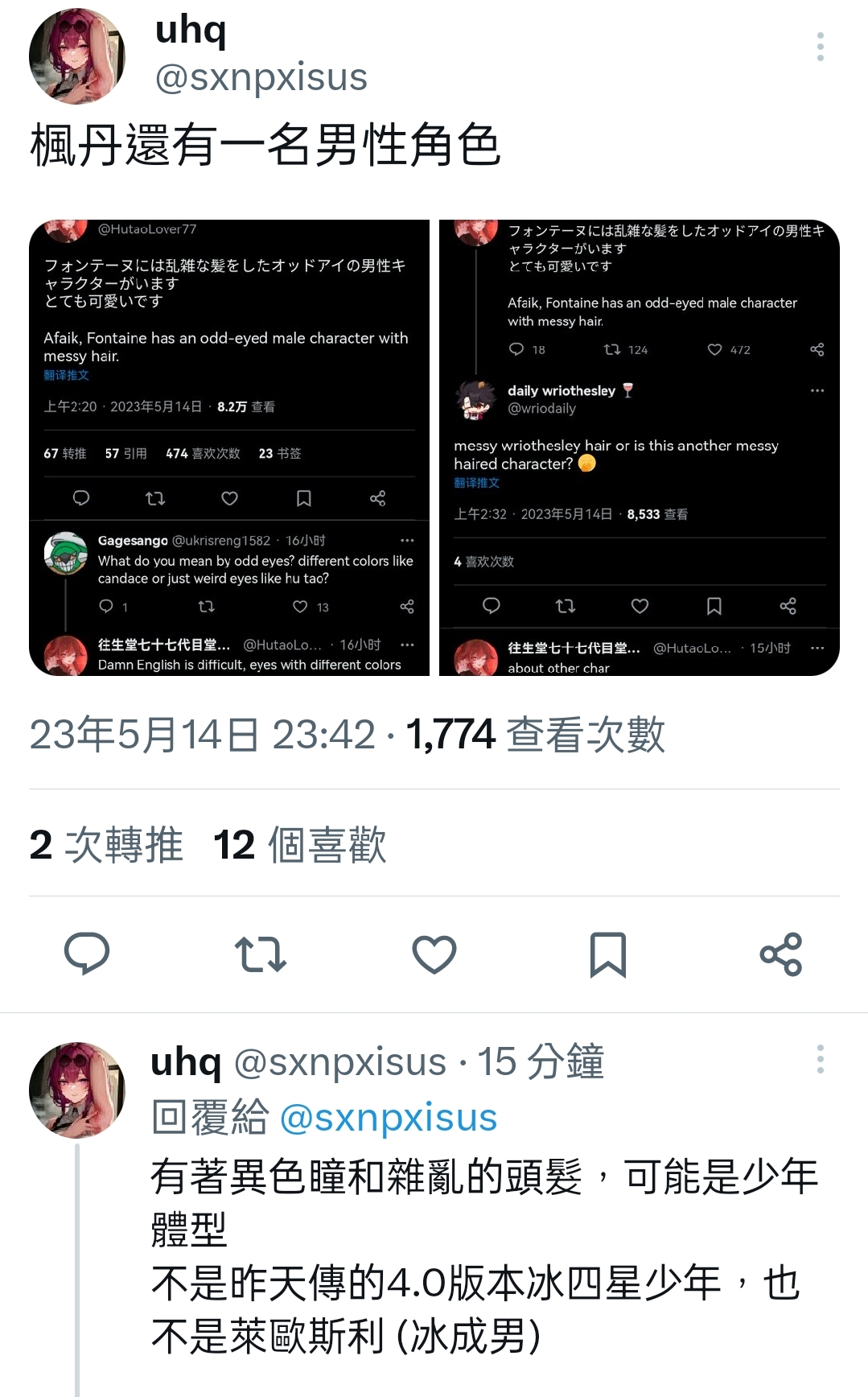Screen dimensions: 868x1397
Task: See who liked via 12 個喜歡
Action: click(x=300, y=845)
